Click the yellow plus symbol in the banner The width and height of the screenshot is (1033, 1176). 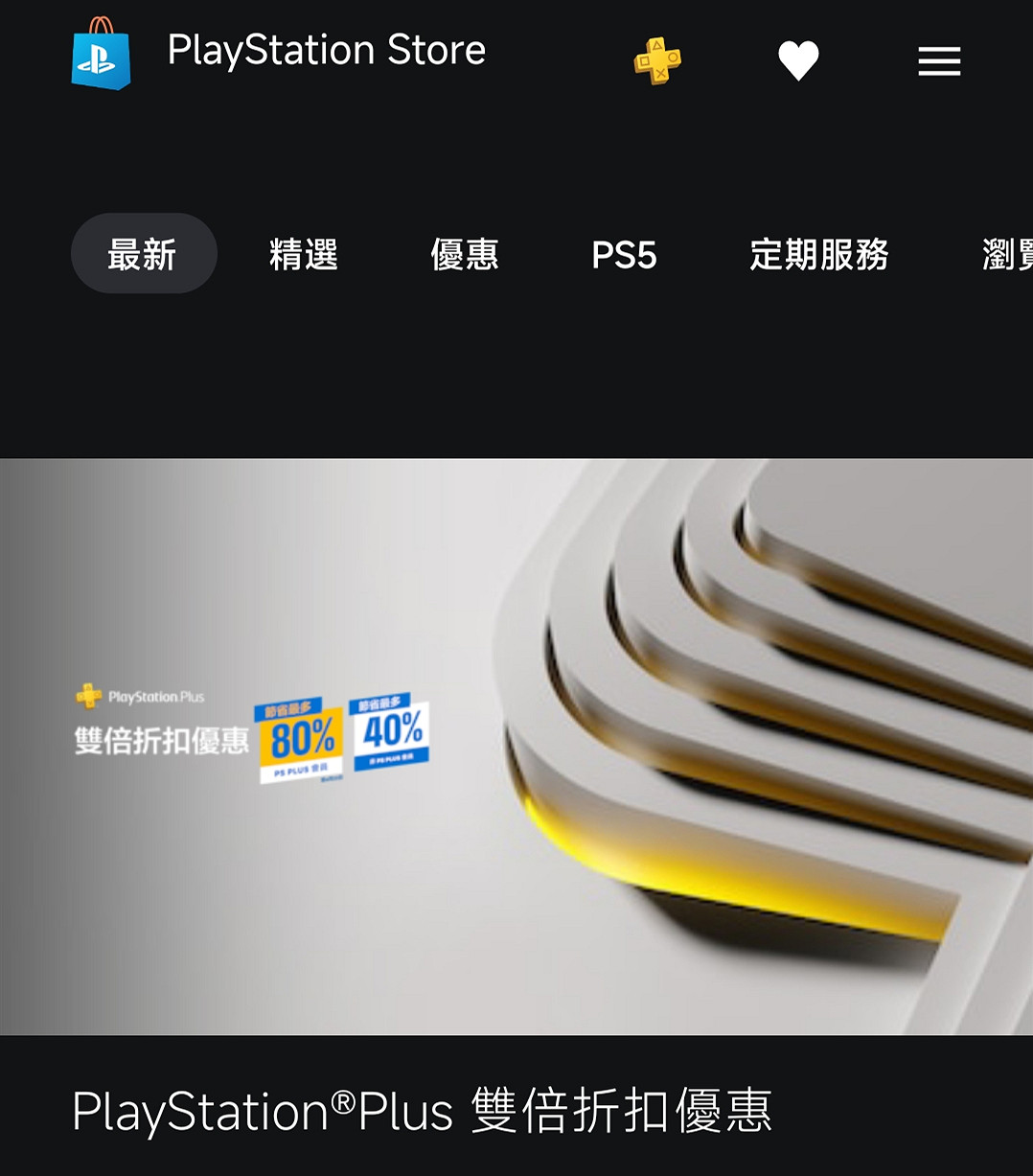pyautogui.click(x=87, y=695)
